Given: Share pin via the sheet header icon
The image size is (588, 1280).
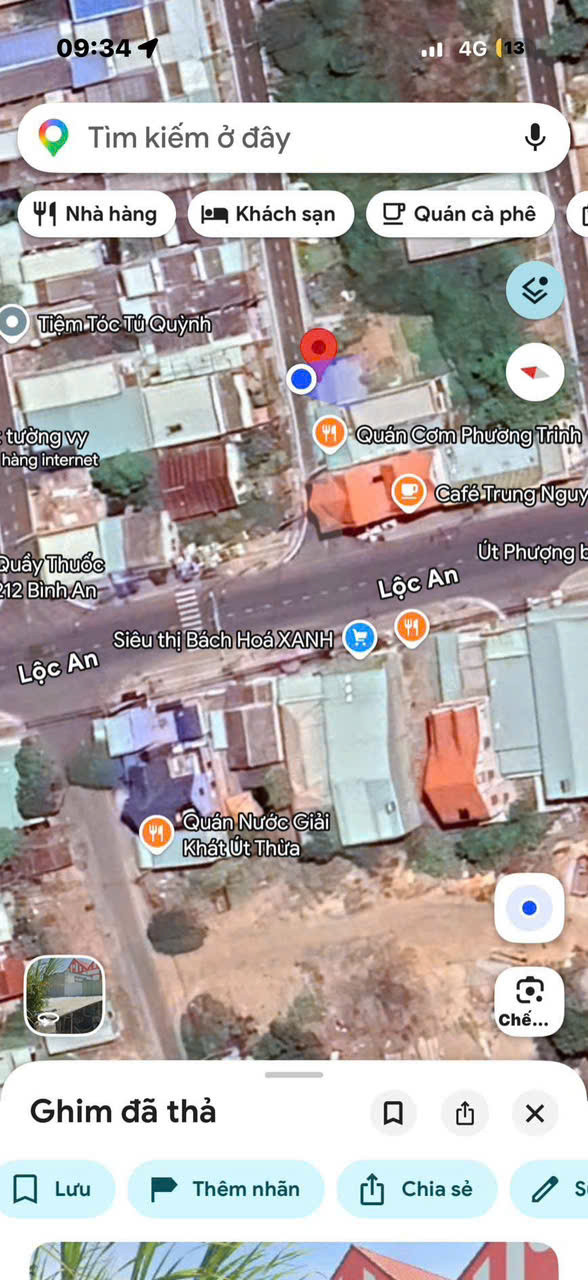Looking at the screenshot, I should pyautogui.click(x=465, y=1113).
